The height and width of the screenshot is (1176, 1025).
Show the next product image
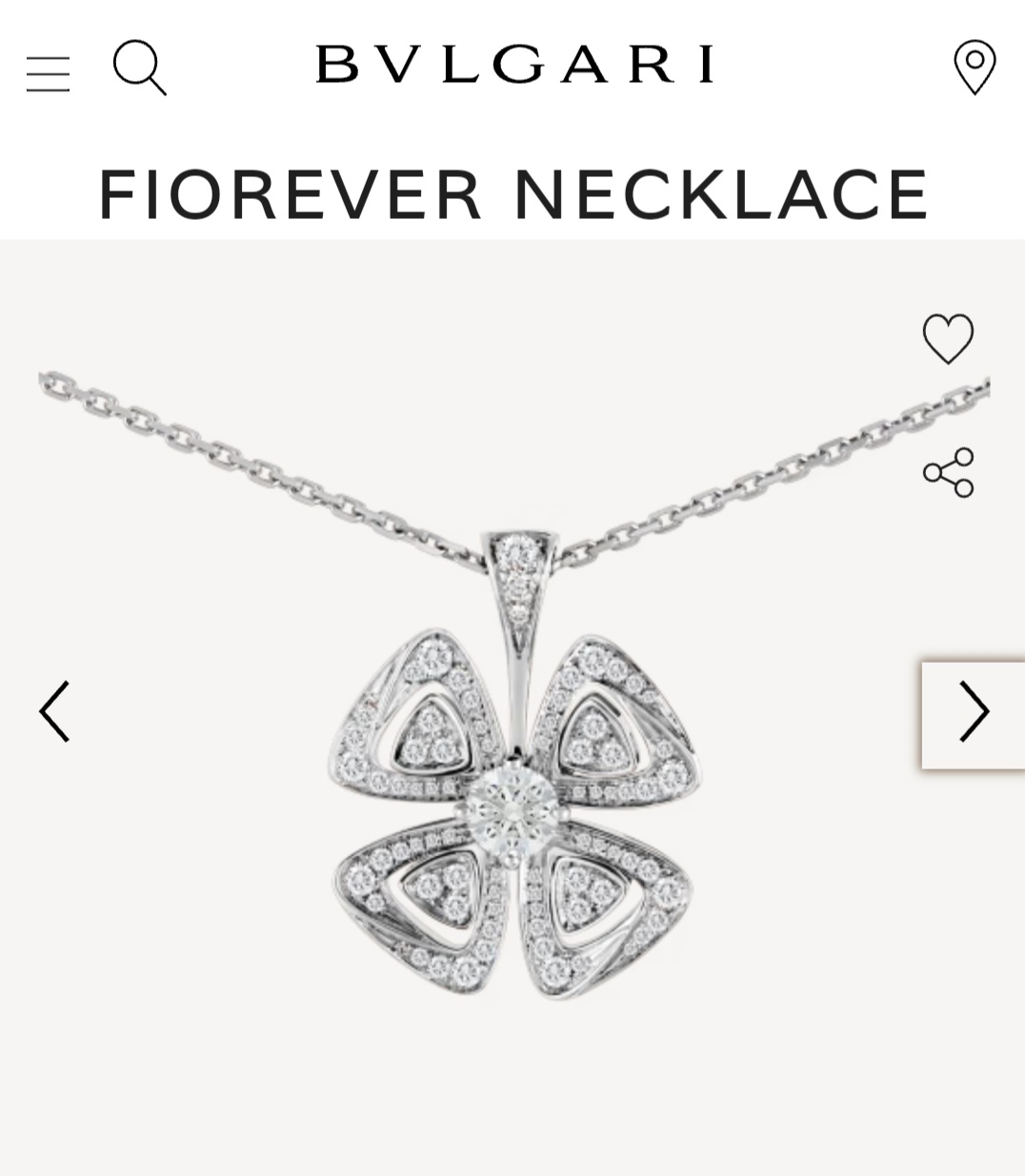pyautogui.click(x=973, y=712)
